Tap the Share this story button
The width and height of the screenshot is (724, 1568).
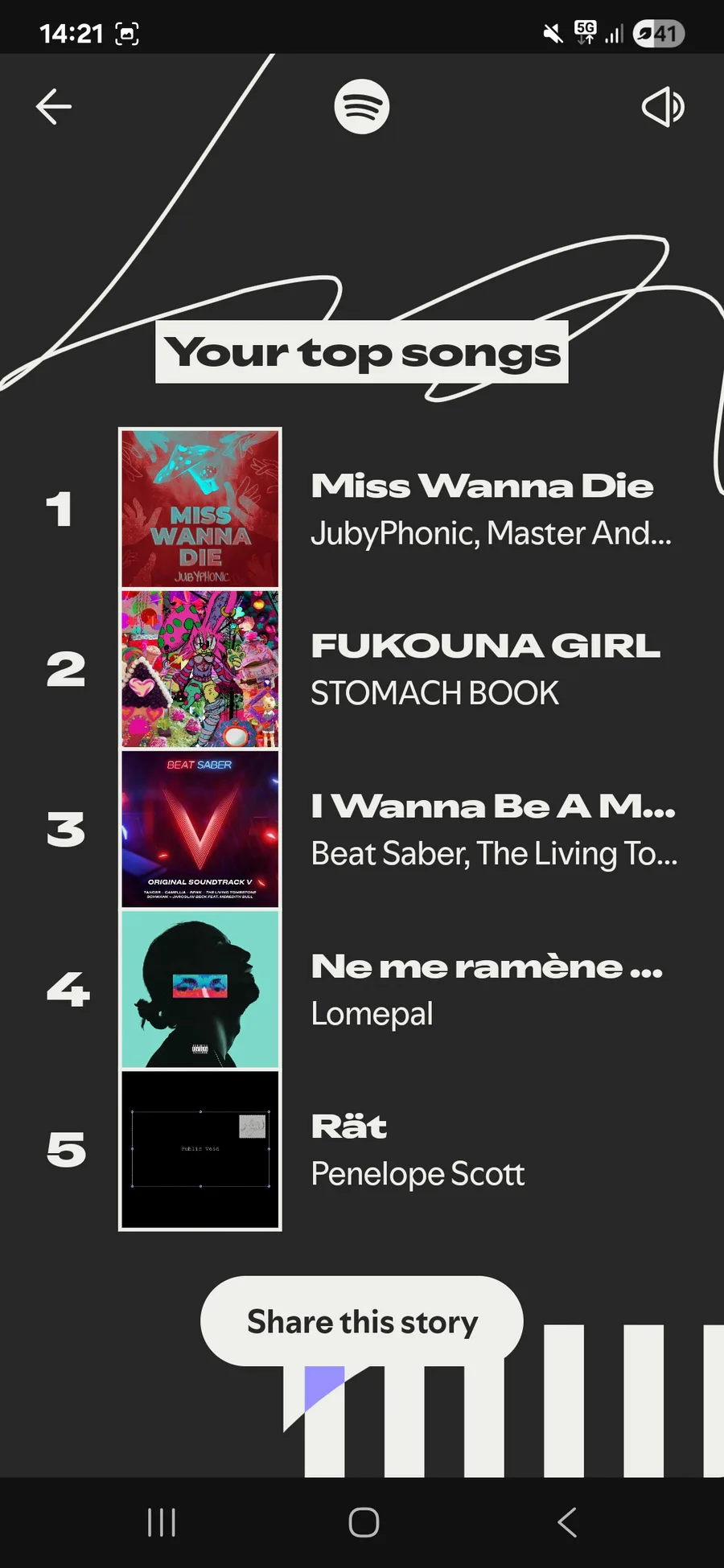pos(362,1321)
